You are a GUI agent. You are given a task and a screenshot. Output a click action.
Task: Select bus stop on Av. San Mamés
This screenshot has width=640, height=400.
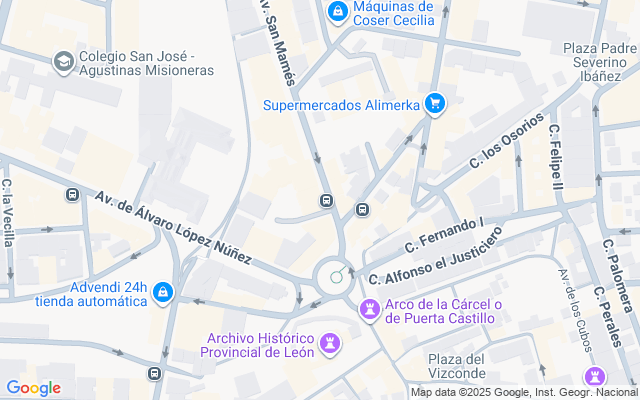326,200
